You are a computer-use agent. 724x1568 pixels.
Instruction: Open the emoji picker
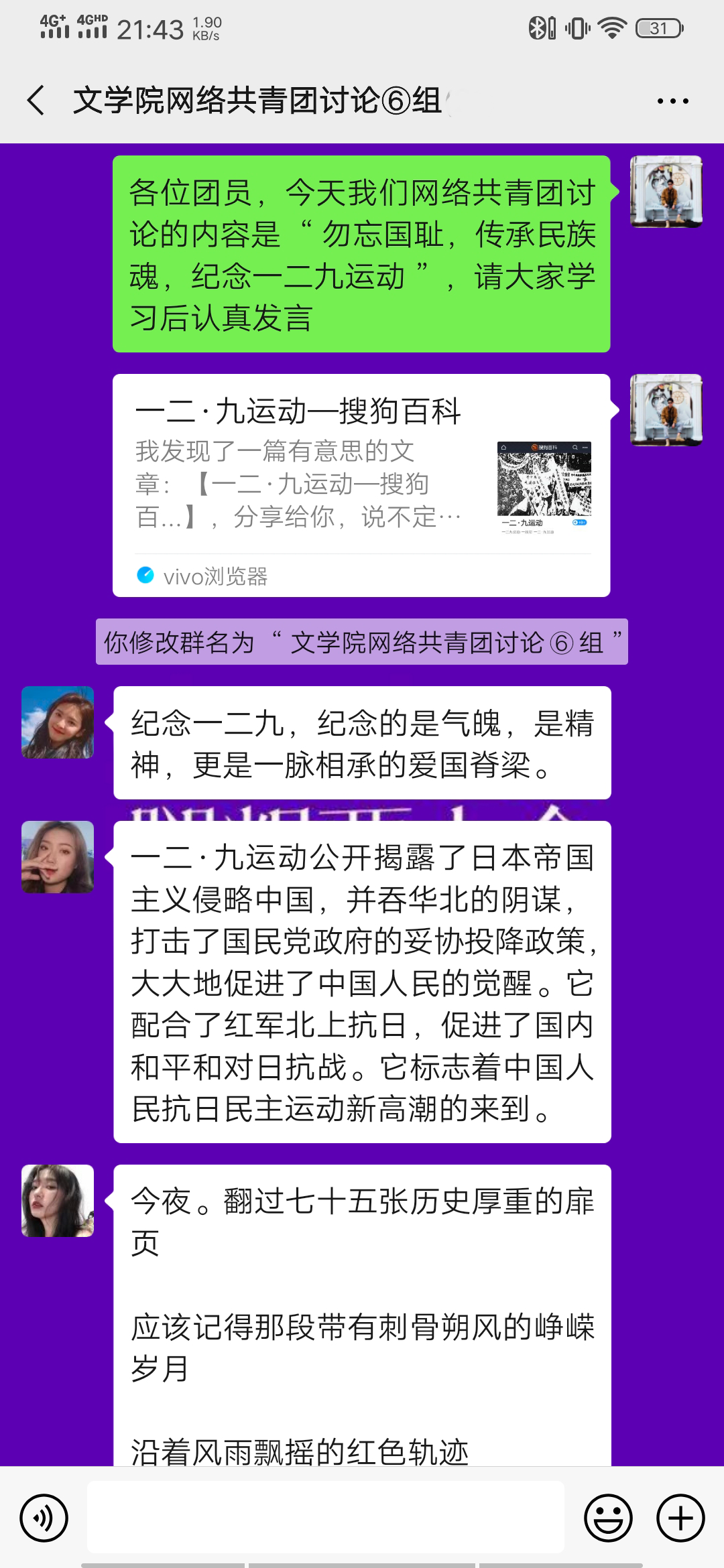tap(608, 1518)
